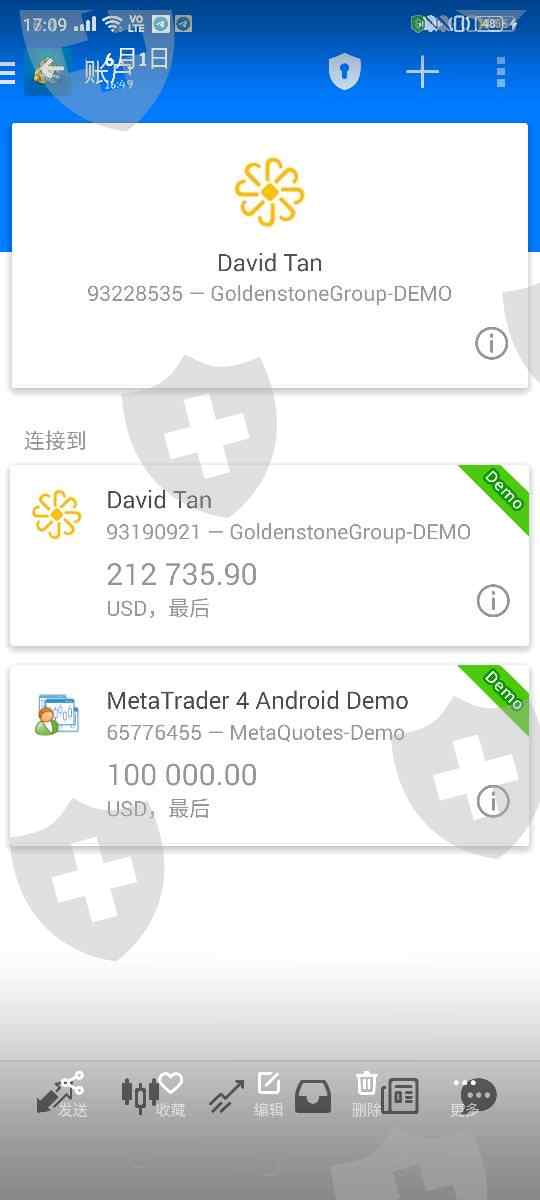Show info for account 93228535

pos(491,343)
